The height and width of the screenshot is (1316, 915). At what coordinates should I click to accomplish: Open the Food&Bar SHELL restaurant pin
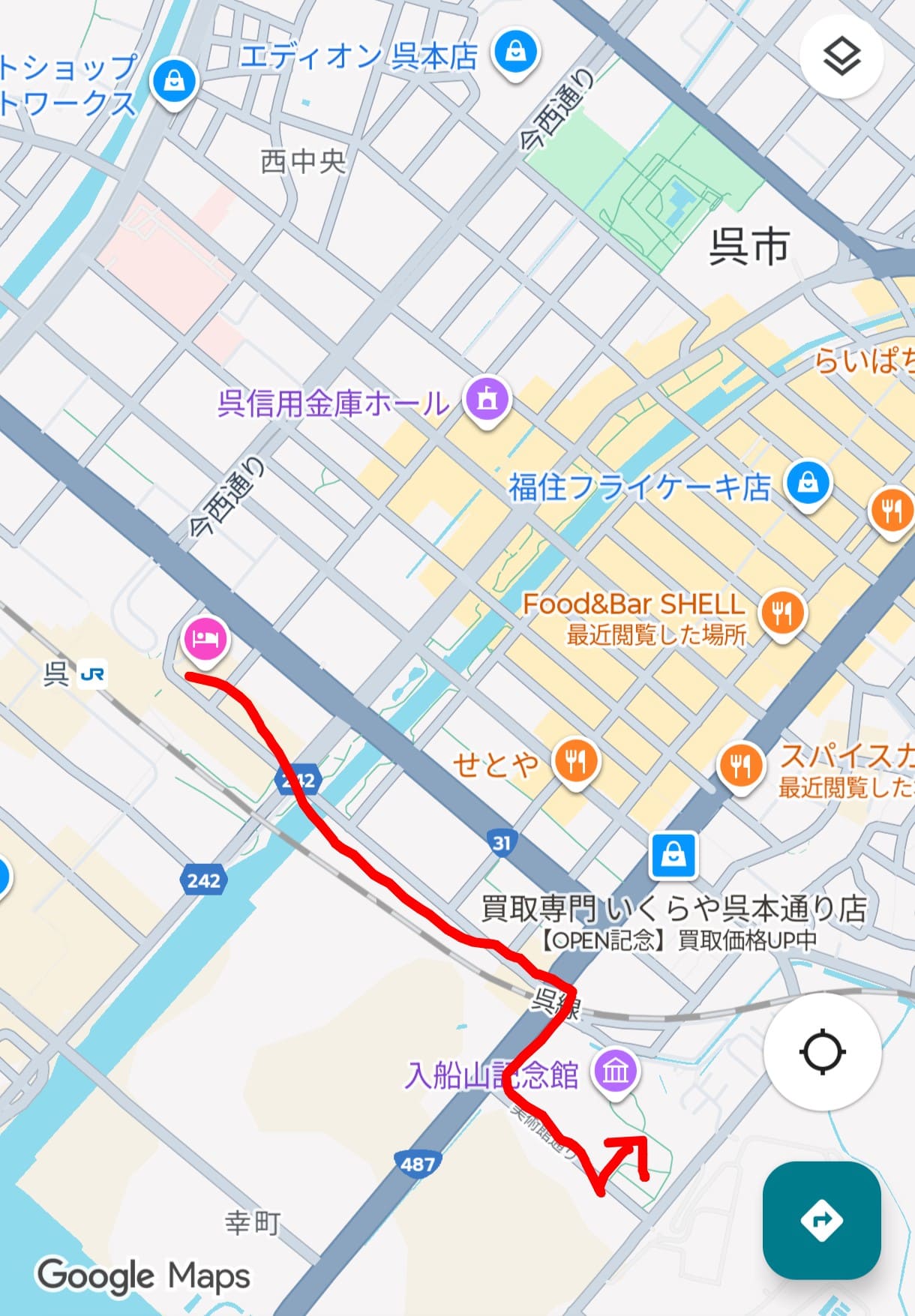781,614
